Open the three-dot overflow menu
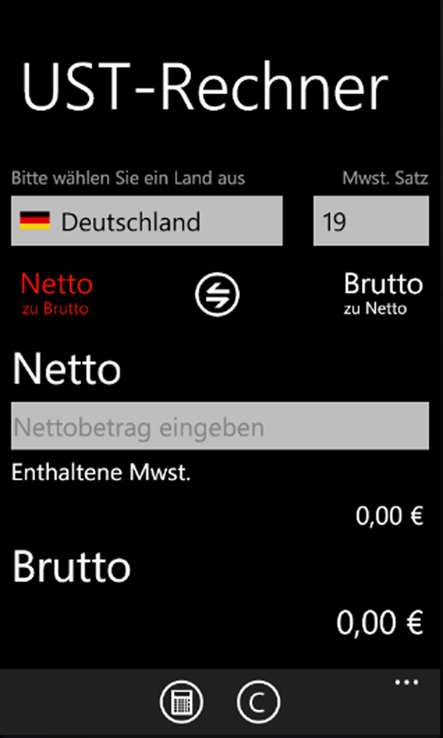443x738 pixels. pyautogui.click(x=407, y=683)
